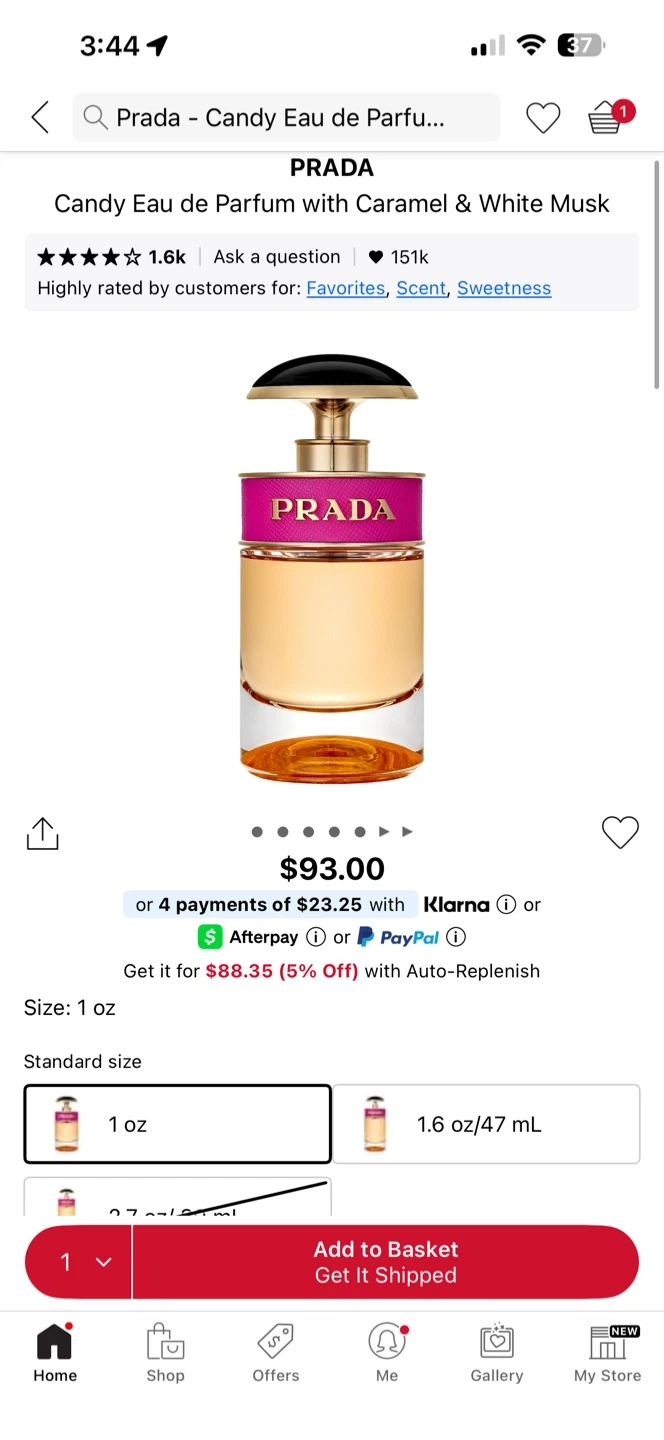The image size is (664, 1440).
Task: Open the My Store tab
Action: (x=607, y=1353)
